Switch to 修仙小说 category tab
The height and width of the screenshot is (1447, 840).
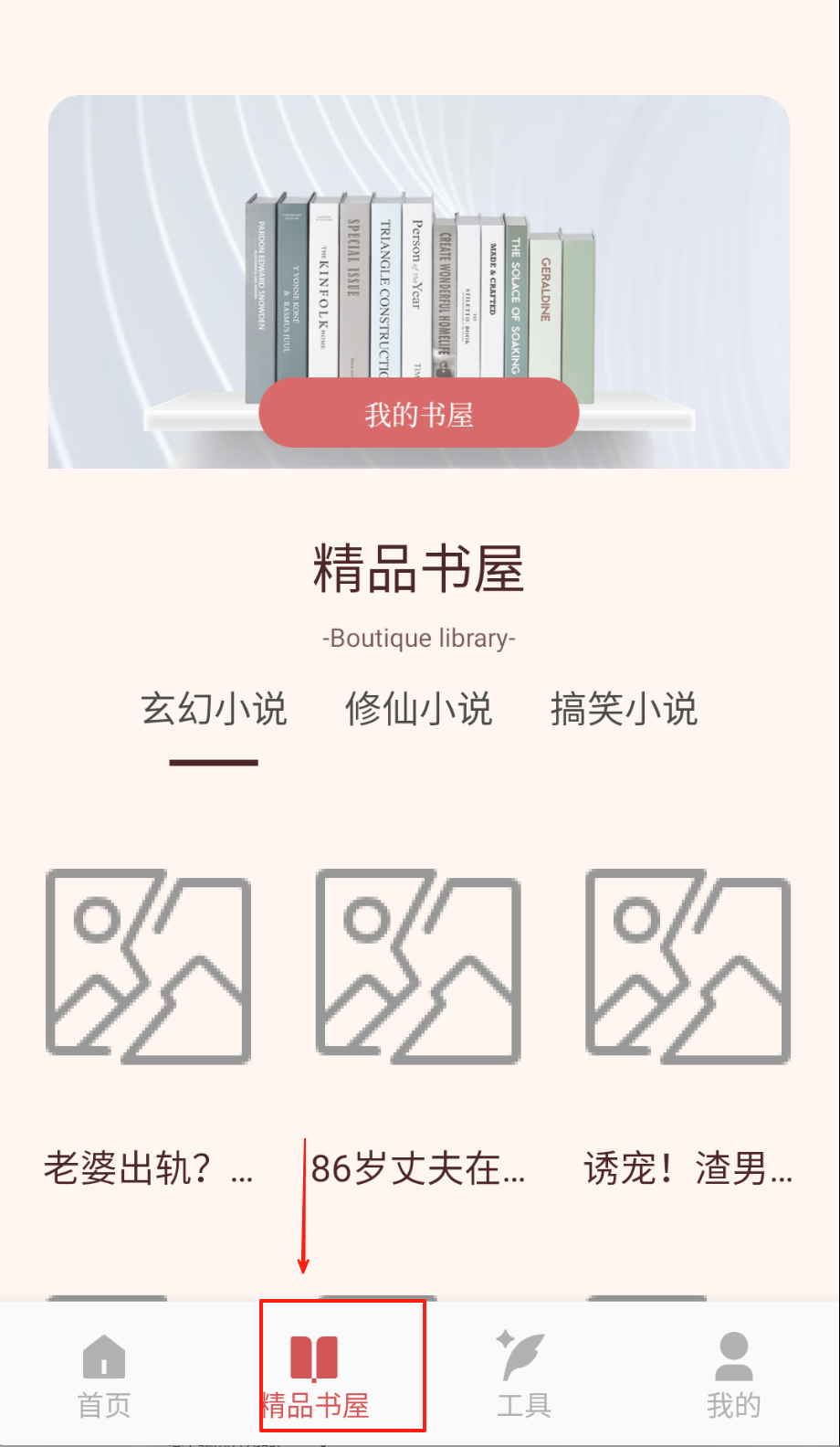click(x=419, y=710)
